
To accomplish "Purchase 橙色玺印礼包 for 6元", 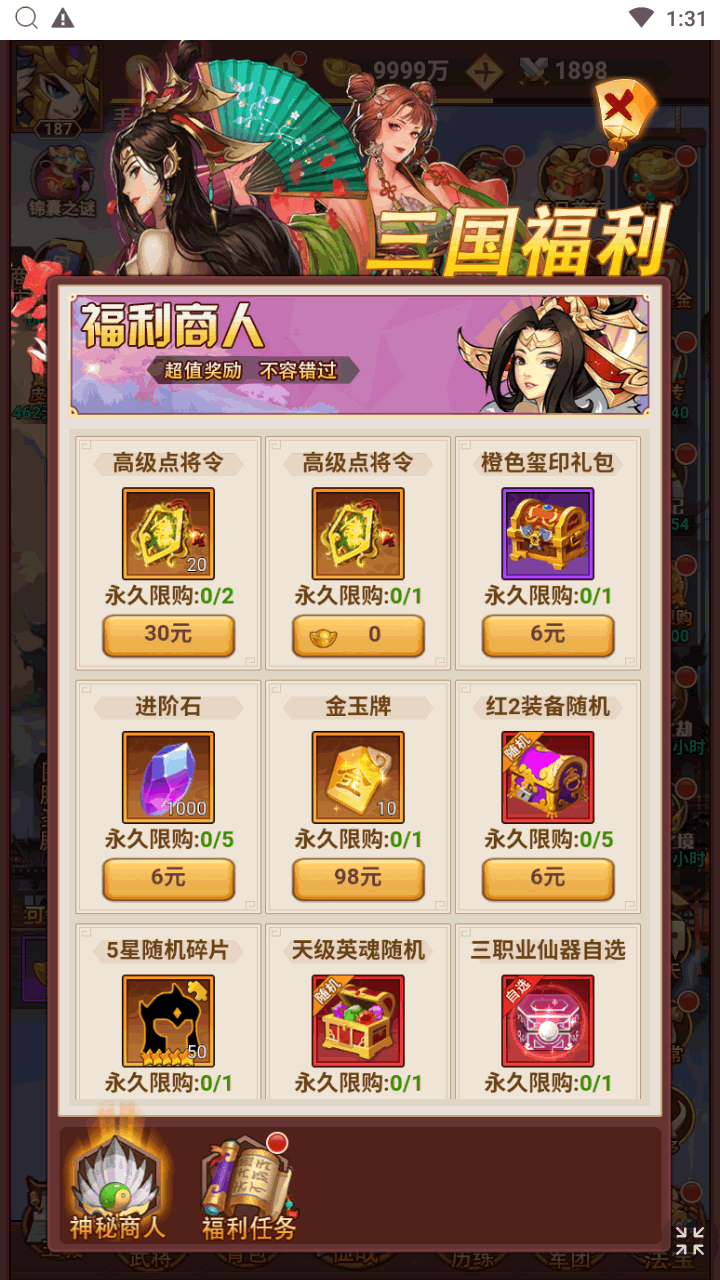I will (x=548, y=634).
